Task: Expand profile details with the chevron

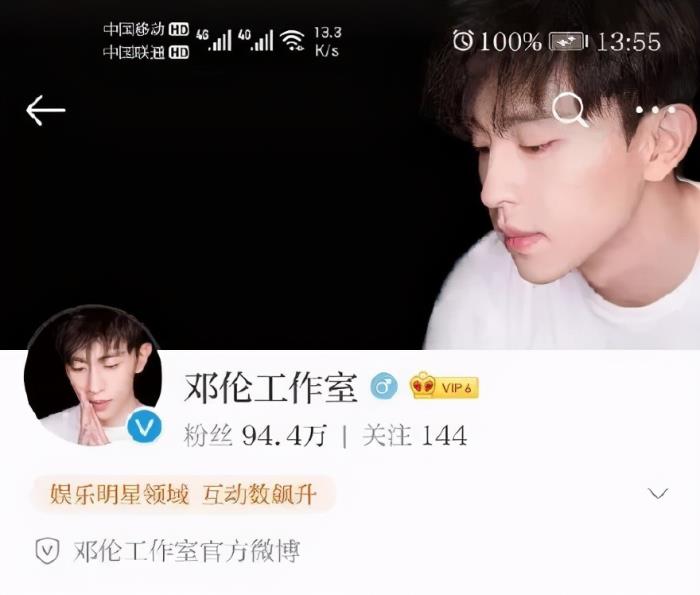Action: tap(657, 493)
